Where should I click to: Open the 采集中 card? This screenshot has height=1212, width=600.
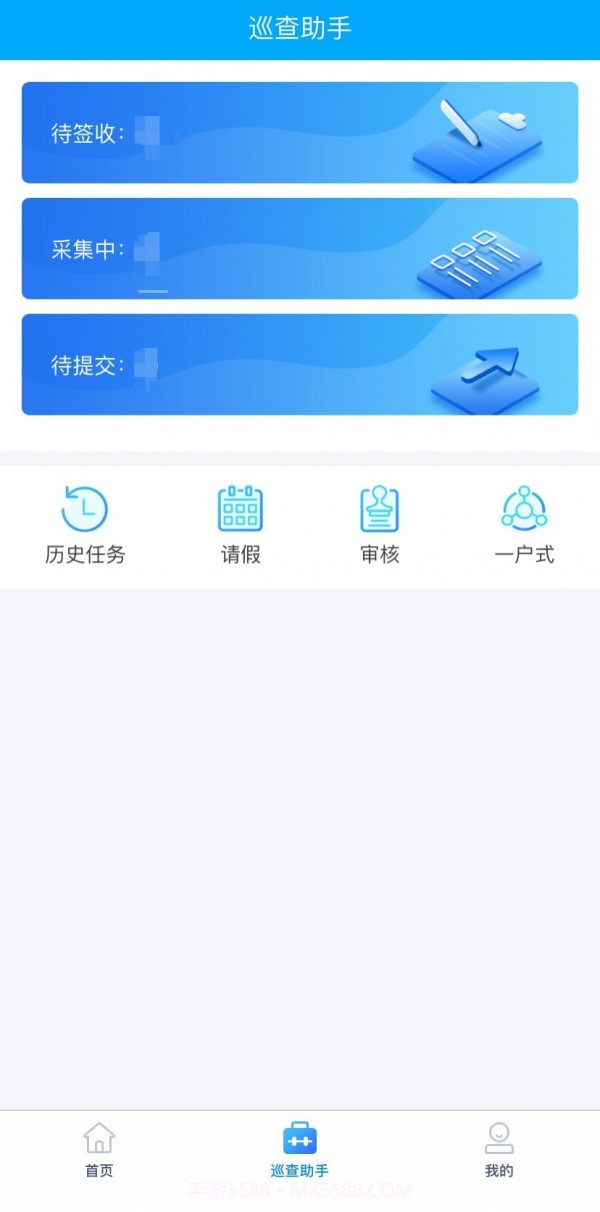(x=300, y=249)
